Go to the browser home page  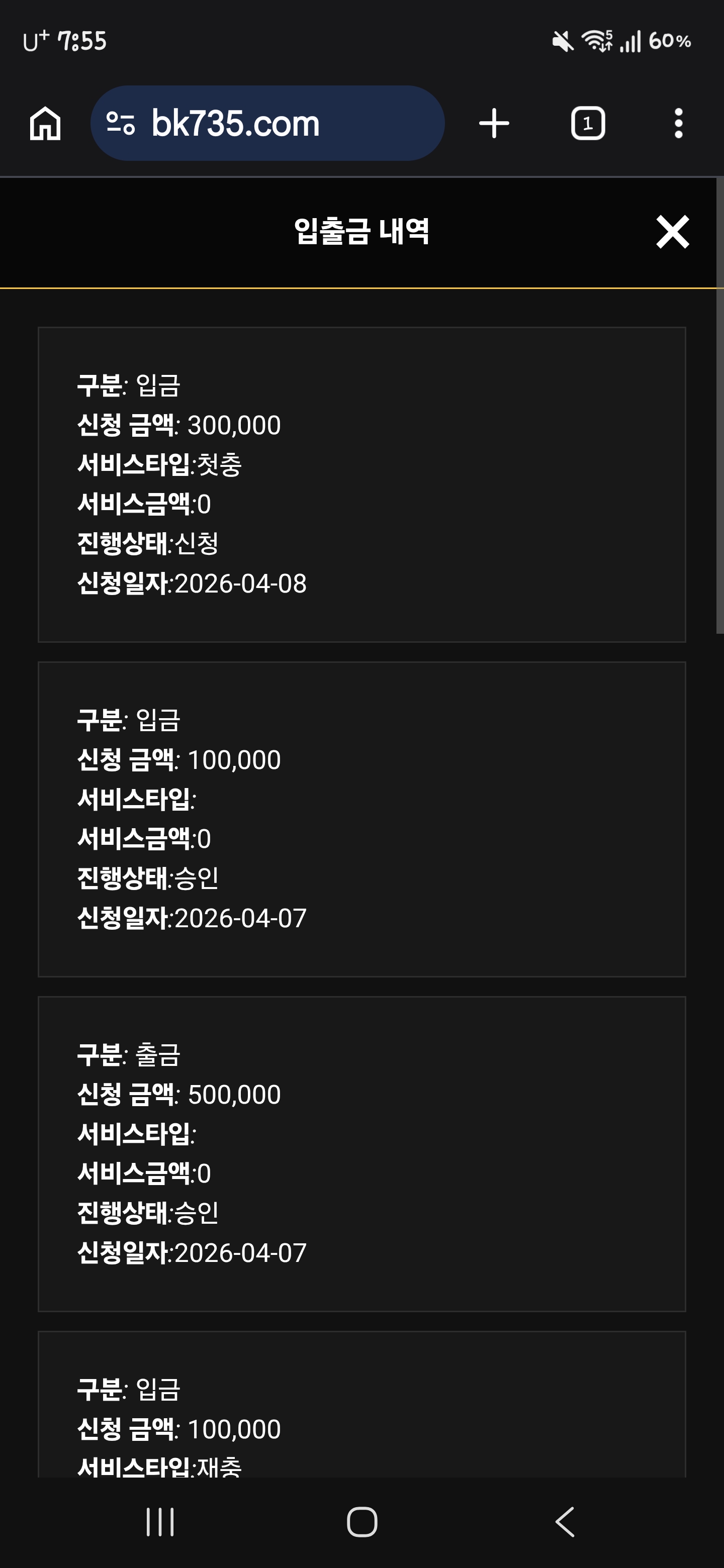(45, 124)
